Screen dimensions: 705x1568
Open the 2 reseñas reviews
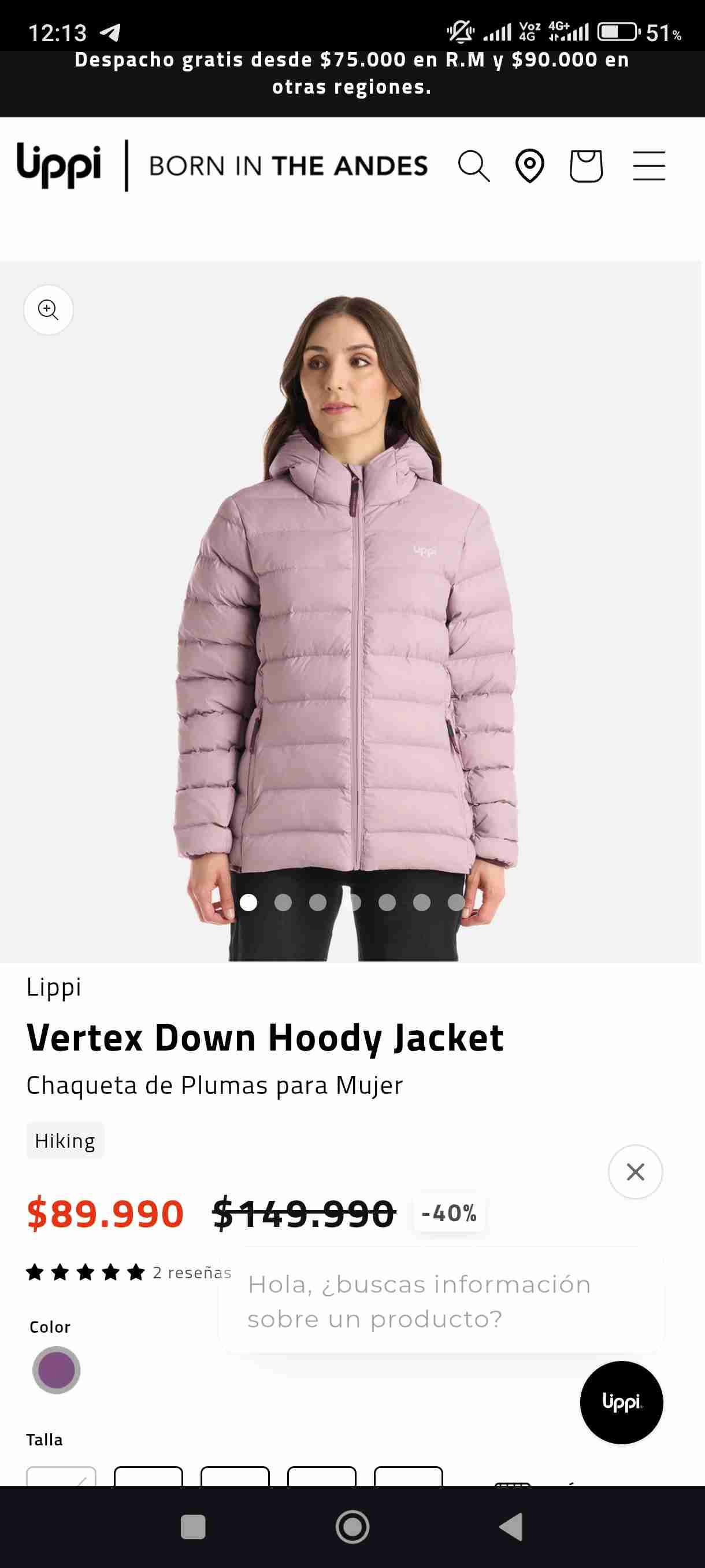pyautogui.click(x=192, y=1272)
